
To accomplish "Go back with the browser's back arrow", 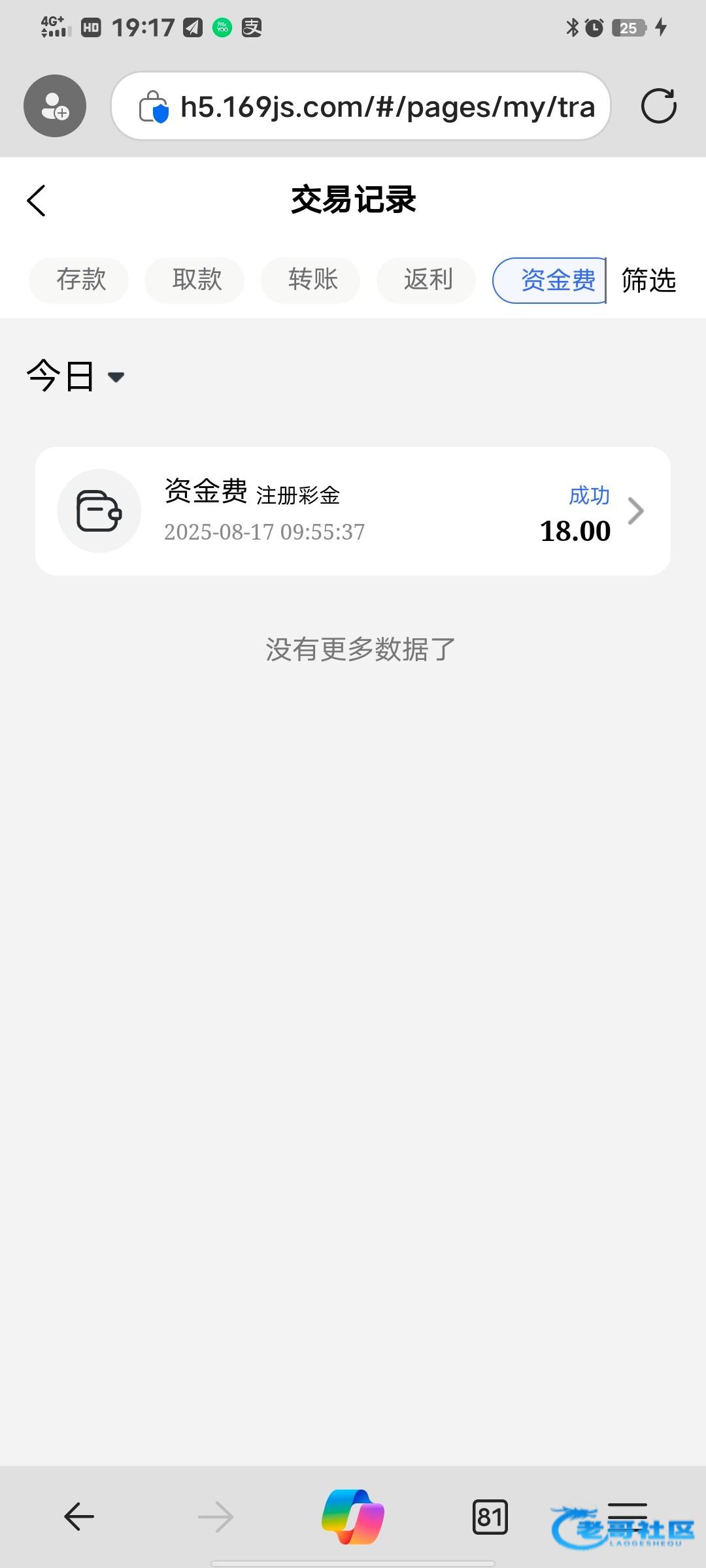I will 79,1516.
